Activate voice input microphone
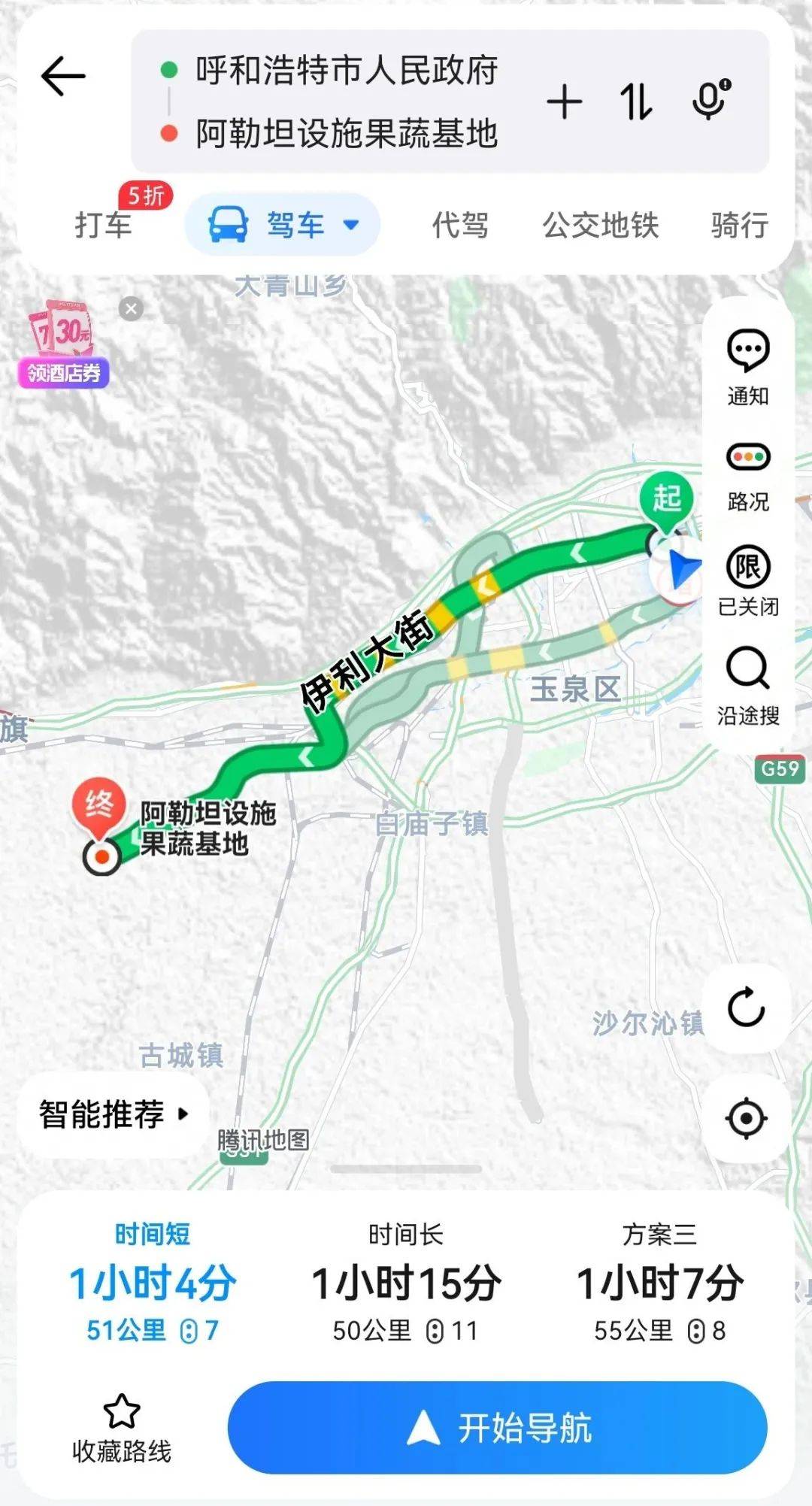Image resolution: width=812 pixels, height=1506 pixels. (710, 99)
